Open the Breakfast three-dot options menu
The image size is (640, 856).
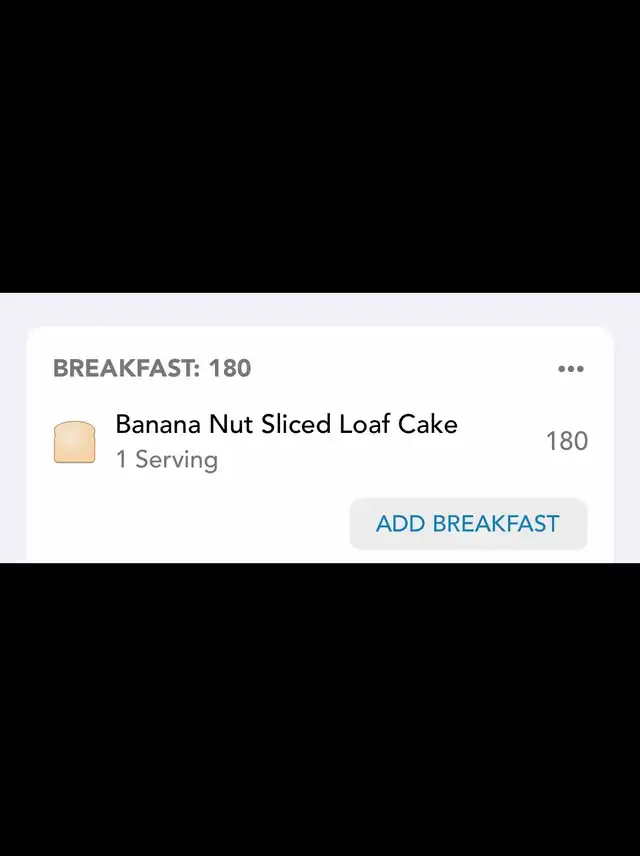click(570, 369)
